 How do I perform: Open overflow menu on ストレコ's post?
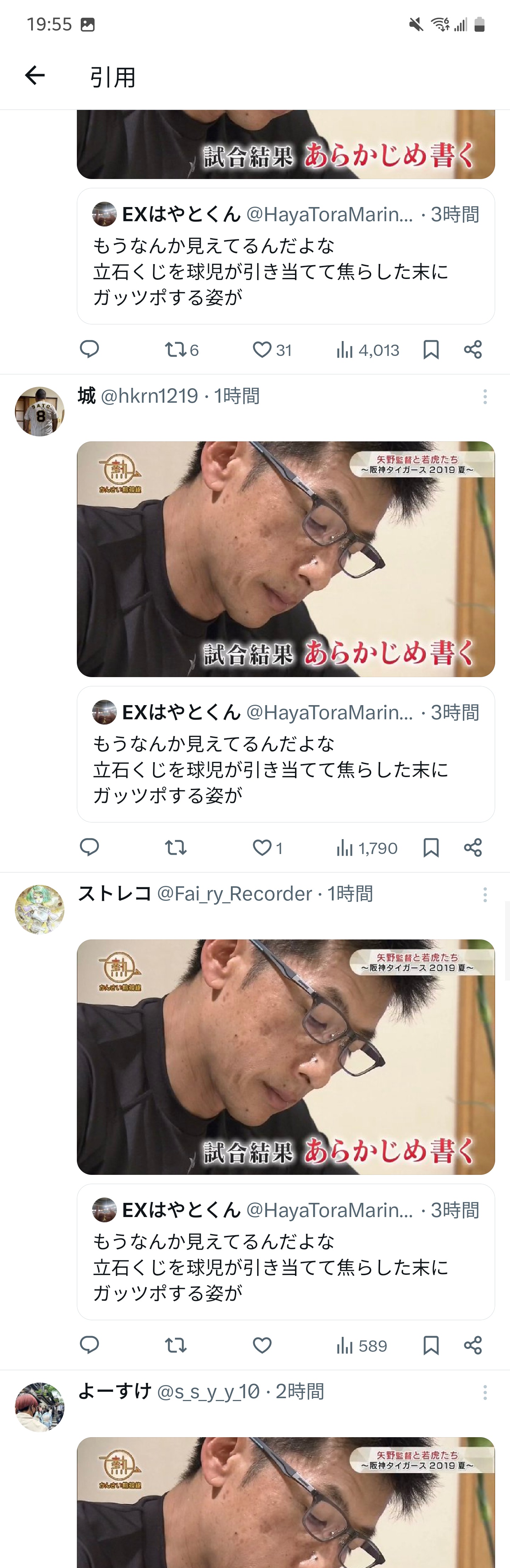[x=484, y=895]
